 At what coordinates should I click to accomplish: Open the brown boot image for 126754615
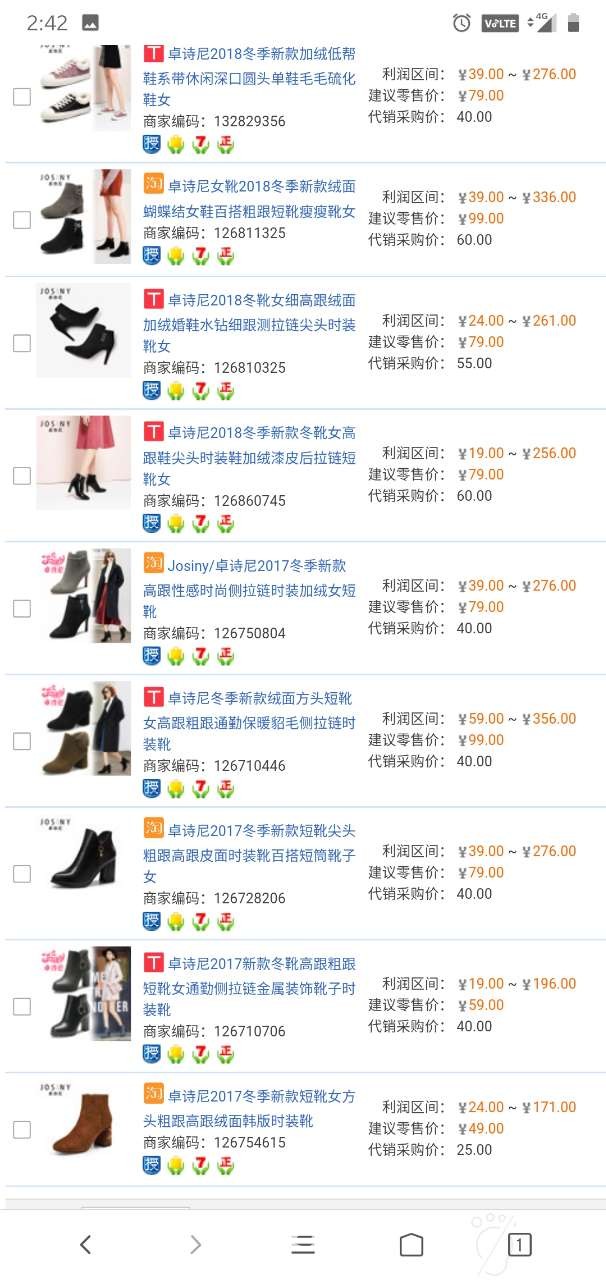click(x=84, y=1122)
